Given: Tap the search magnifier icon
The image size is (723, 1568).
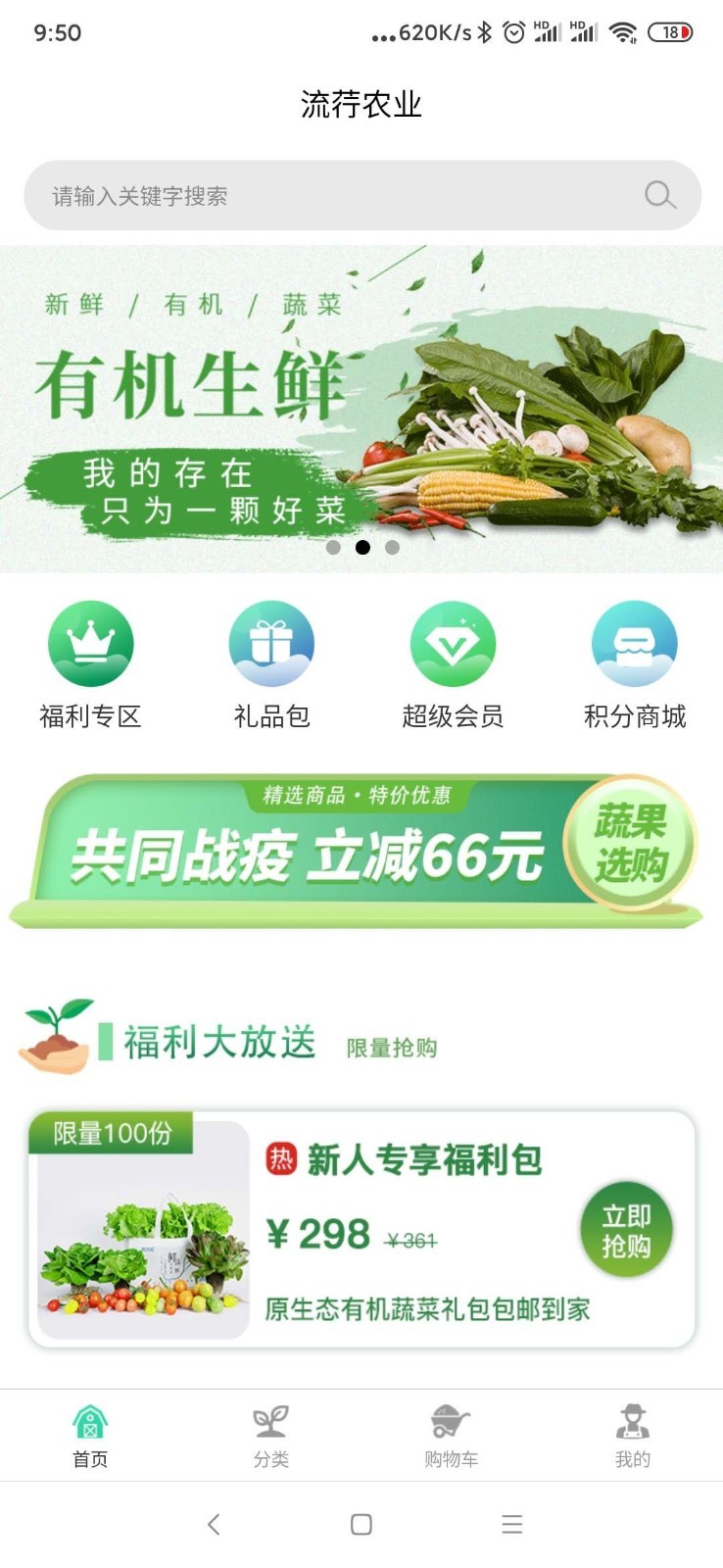Looking at the screenshot, I should point(659,196).
